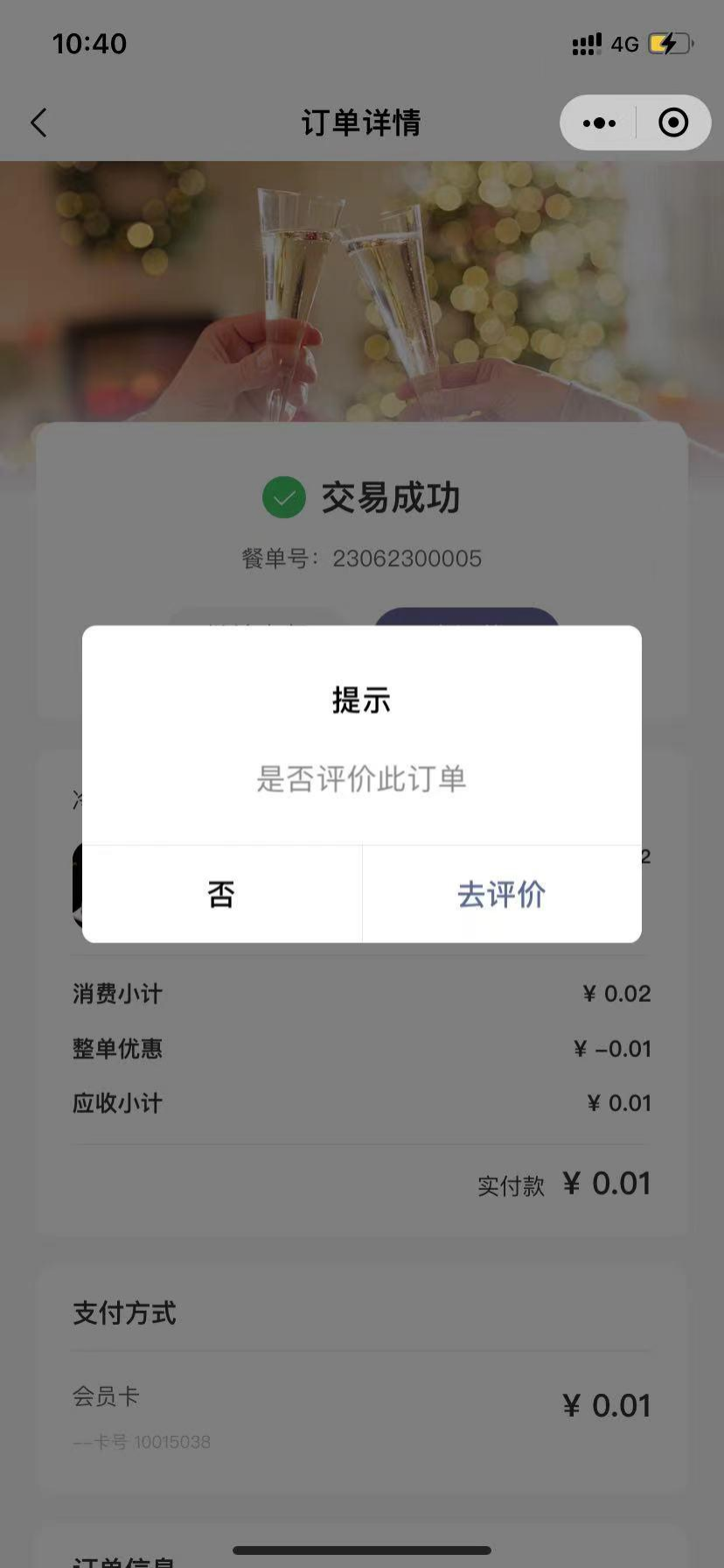Tap 去评价 to review the order

pos(501,894)
